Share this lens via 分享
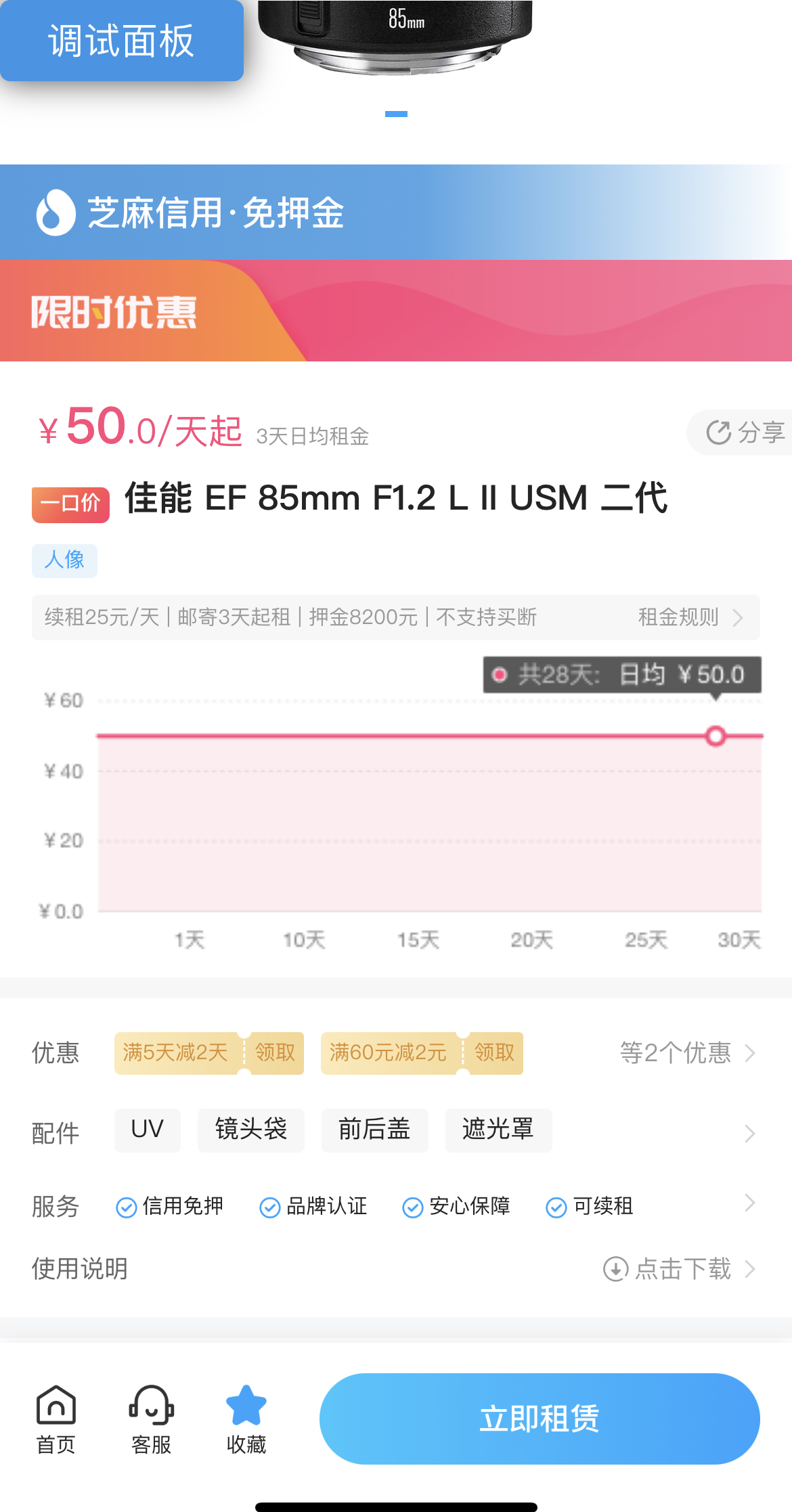Viewport: 792px width, 1512px height. (x=745, y=432)
